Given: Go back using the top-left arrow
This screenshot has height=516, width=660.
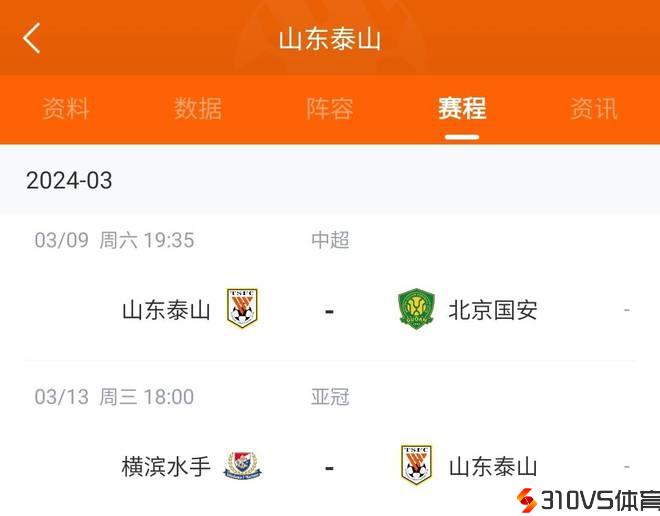Looking at the screenshot, I should [x=32, y=39].
